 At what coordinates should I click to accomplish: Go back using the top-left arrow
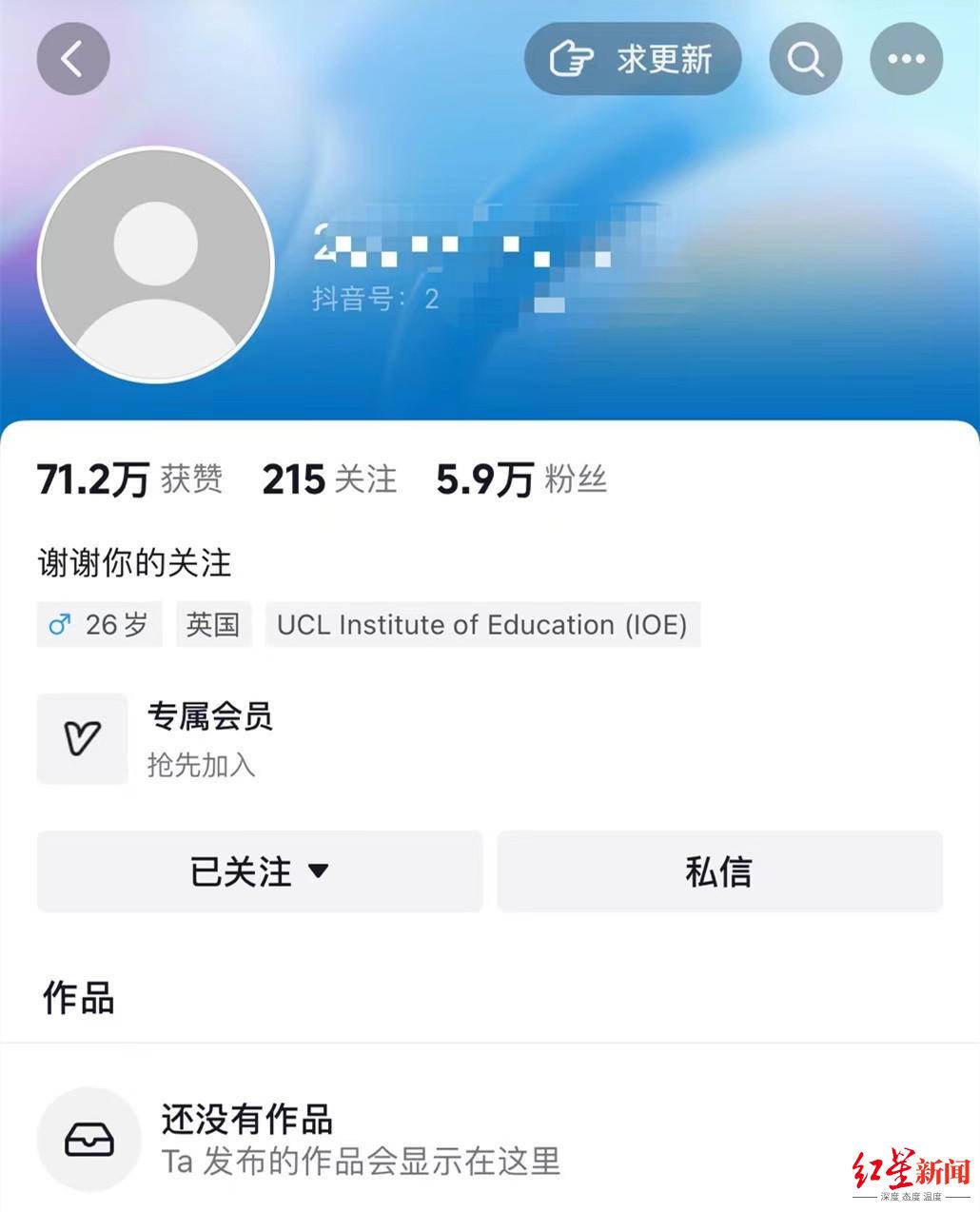73,60
